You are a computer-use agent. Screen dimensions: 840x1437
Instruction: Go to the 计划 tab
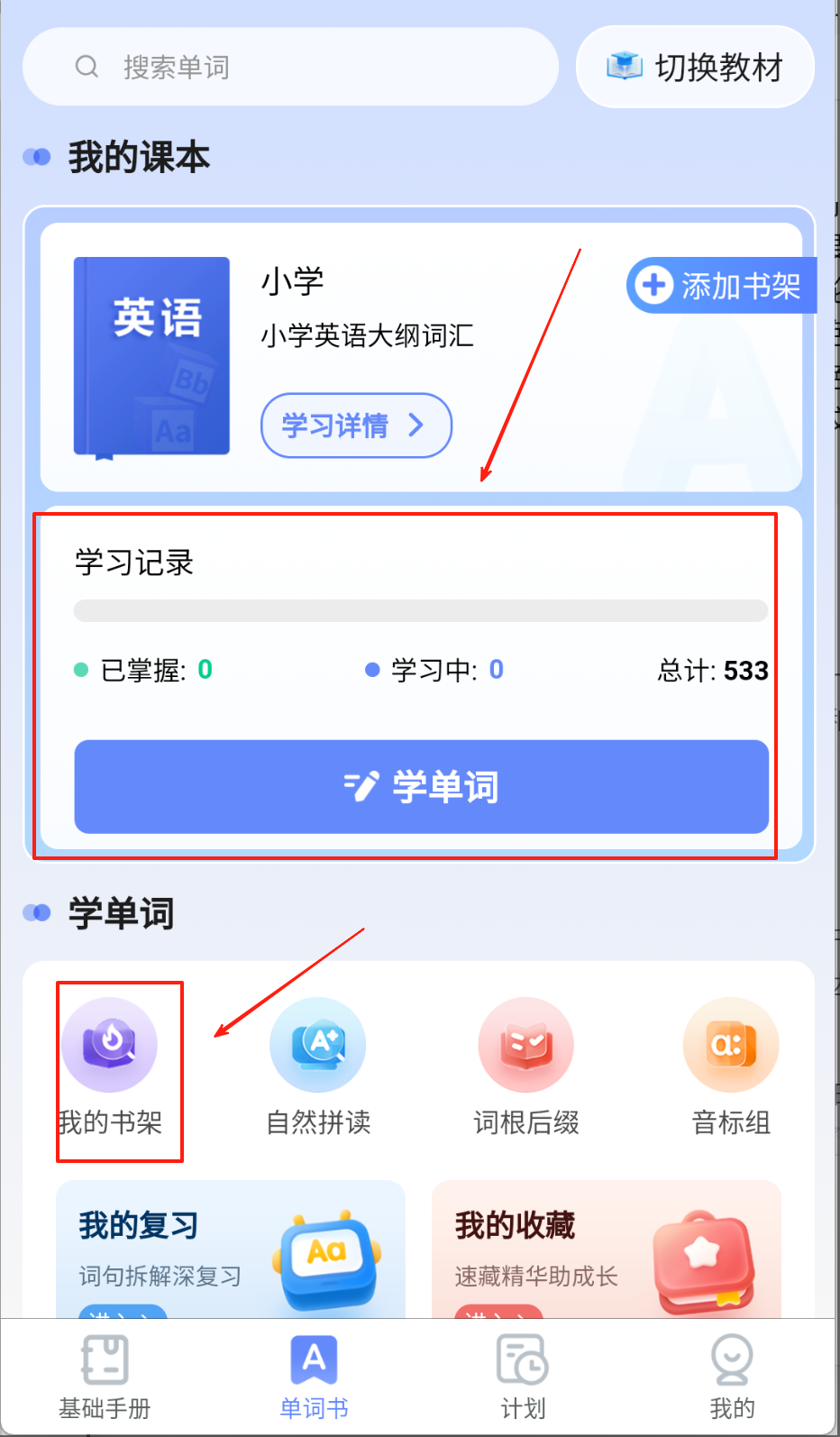click(523, 1378)
